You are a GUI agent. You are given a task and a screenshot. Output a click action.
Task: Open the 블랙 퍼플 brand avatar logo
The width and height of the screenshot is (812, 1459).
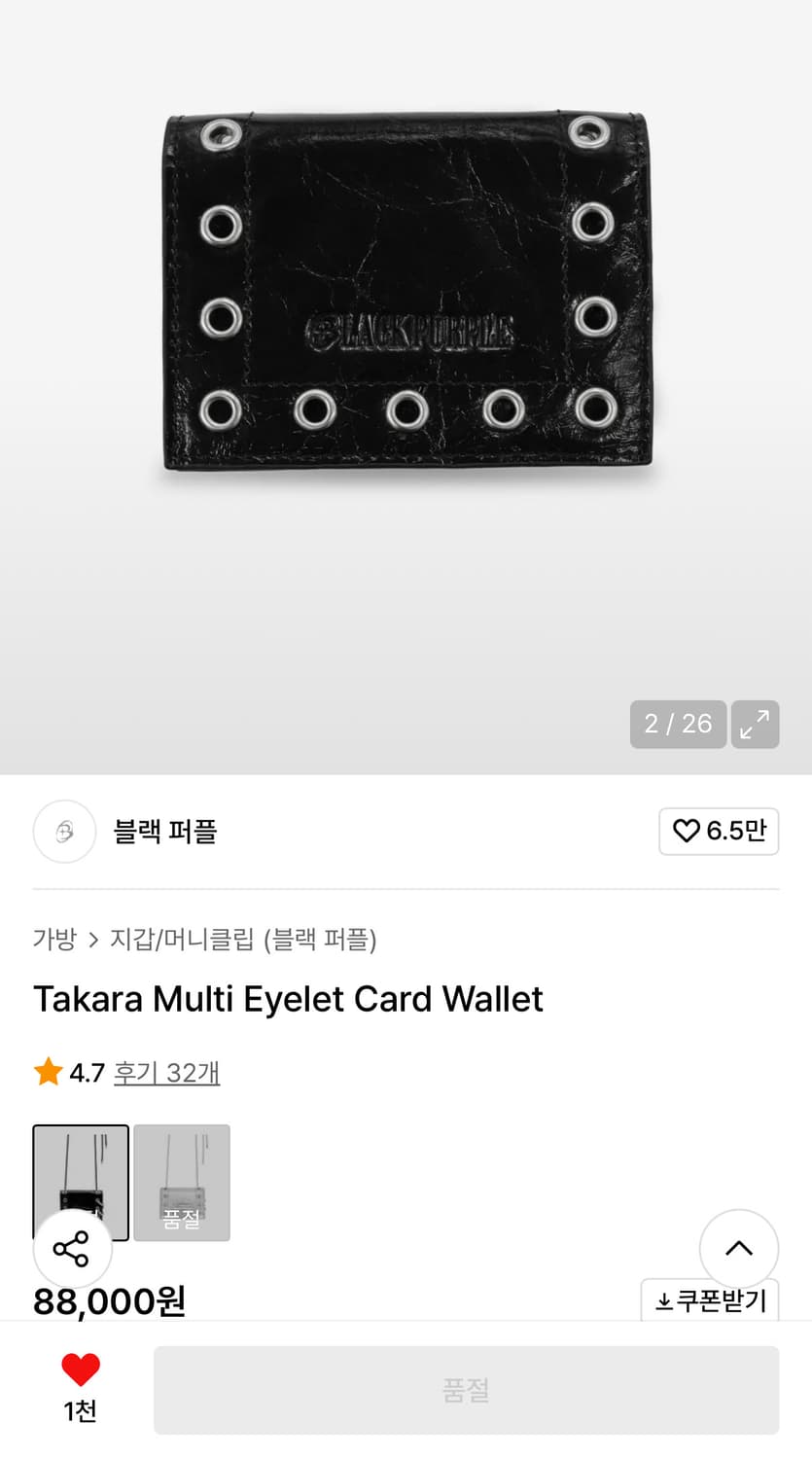64,832
